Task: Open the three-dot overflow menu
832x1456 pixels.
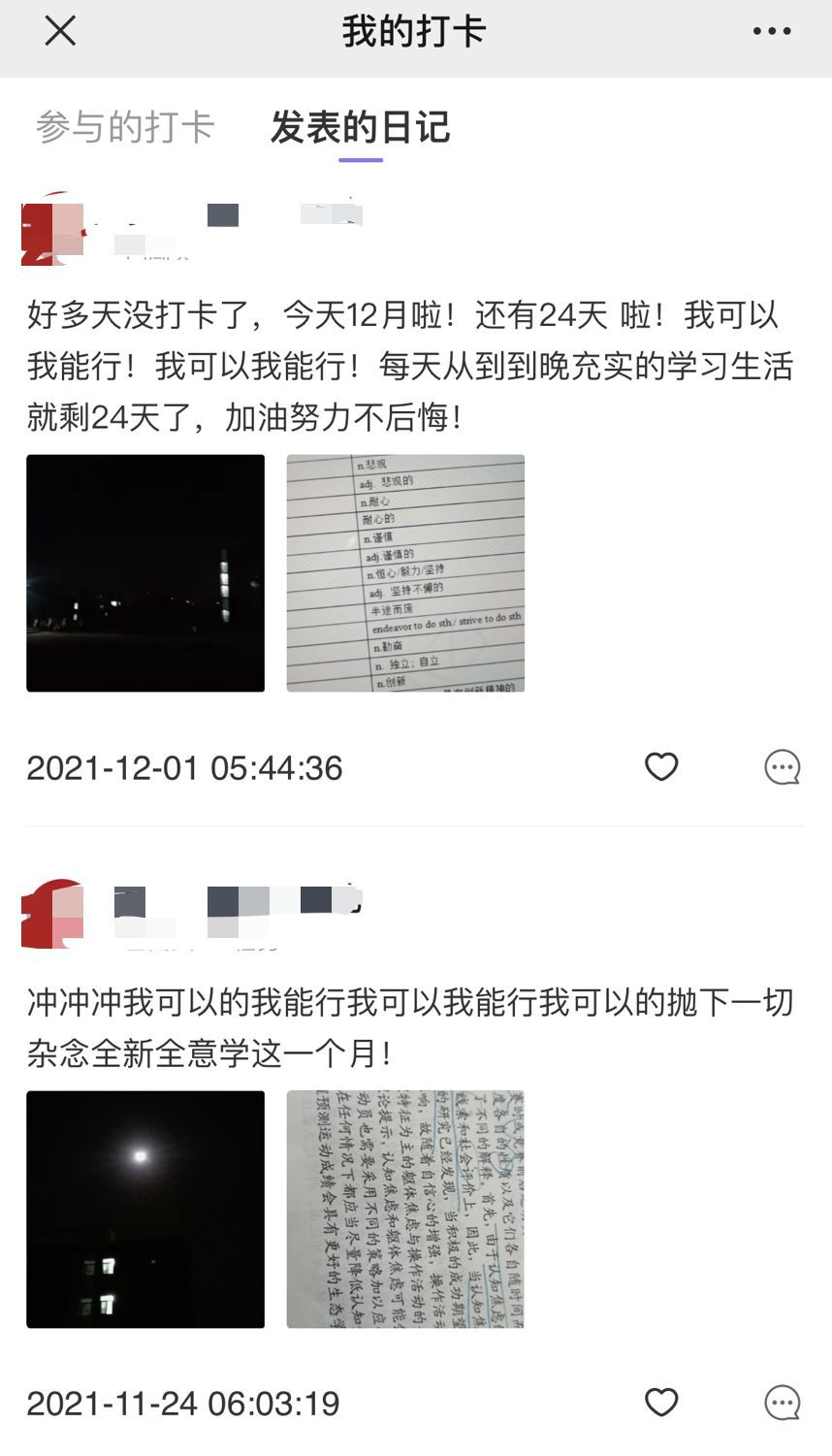Action: [x=772, y=31]
